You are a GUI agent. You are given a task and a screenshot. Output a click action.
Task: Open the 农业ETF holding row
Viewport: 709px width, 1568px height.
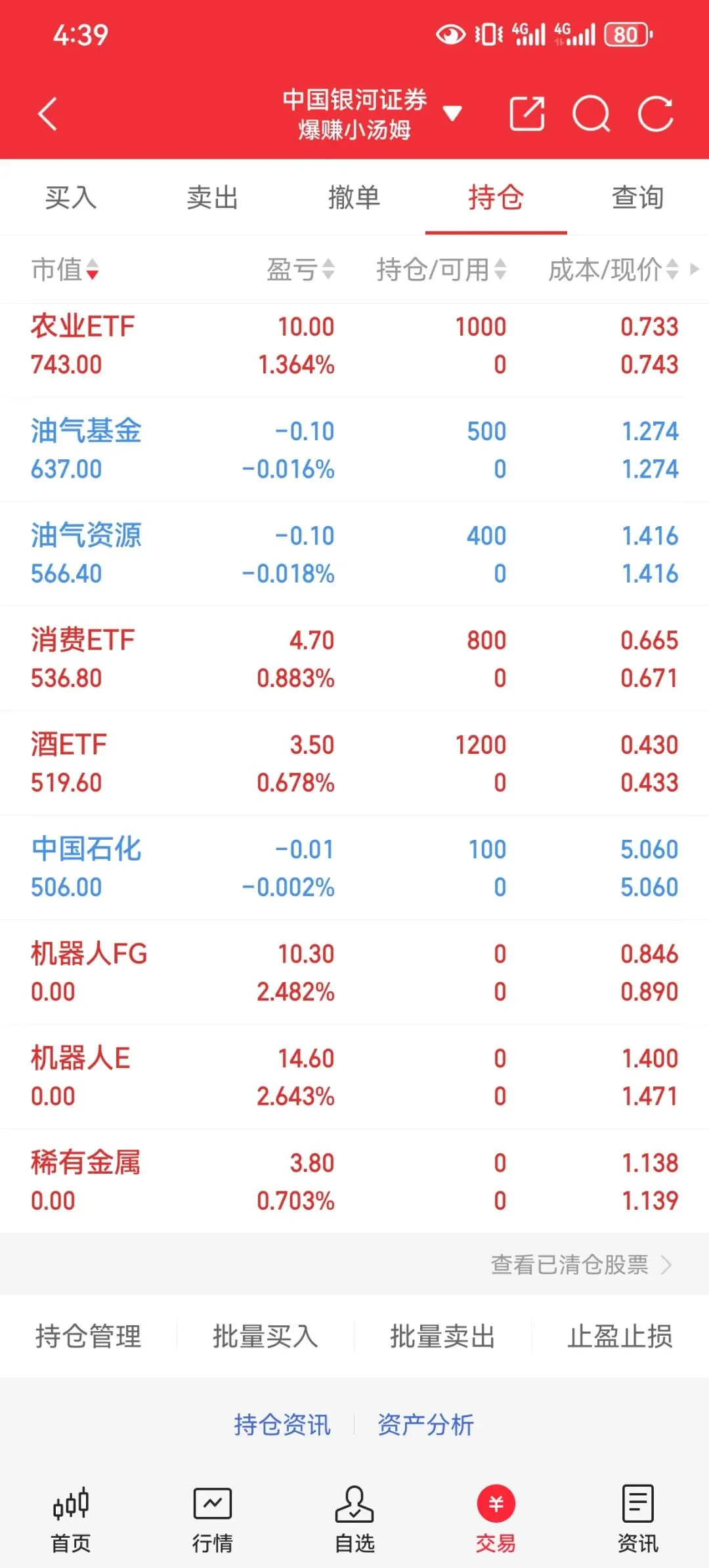(354, 345)
